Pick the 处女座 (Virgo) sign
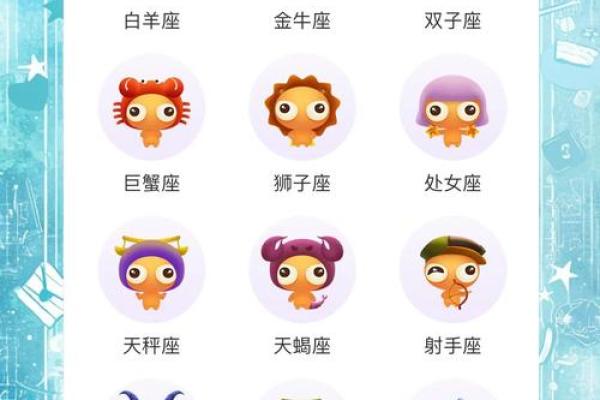Screen dimensions: 600x400 pyautogui.click(x=453, y=107)
